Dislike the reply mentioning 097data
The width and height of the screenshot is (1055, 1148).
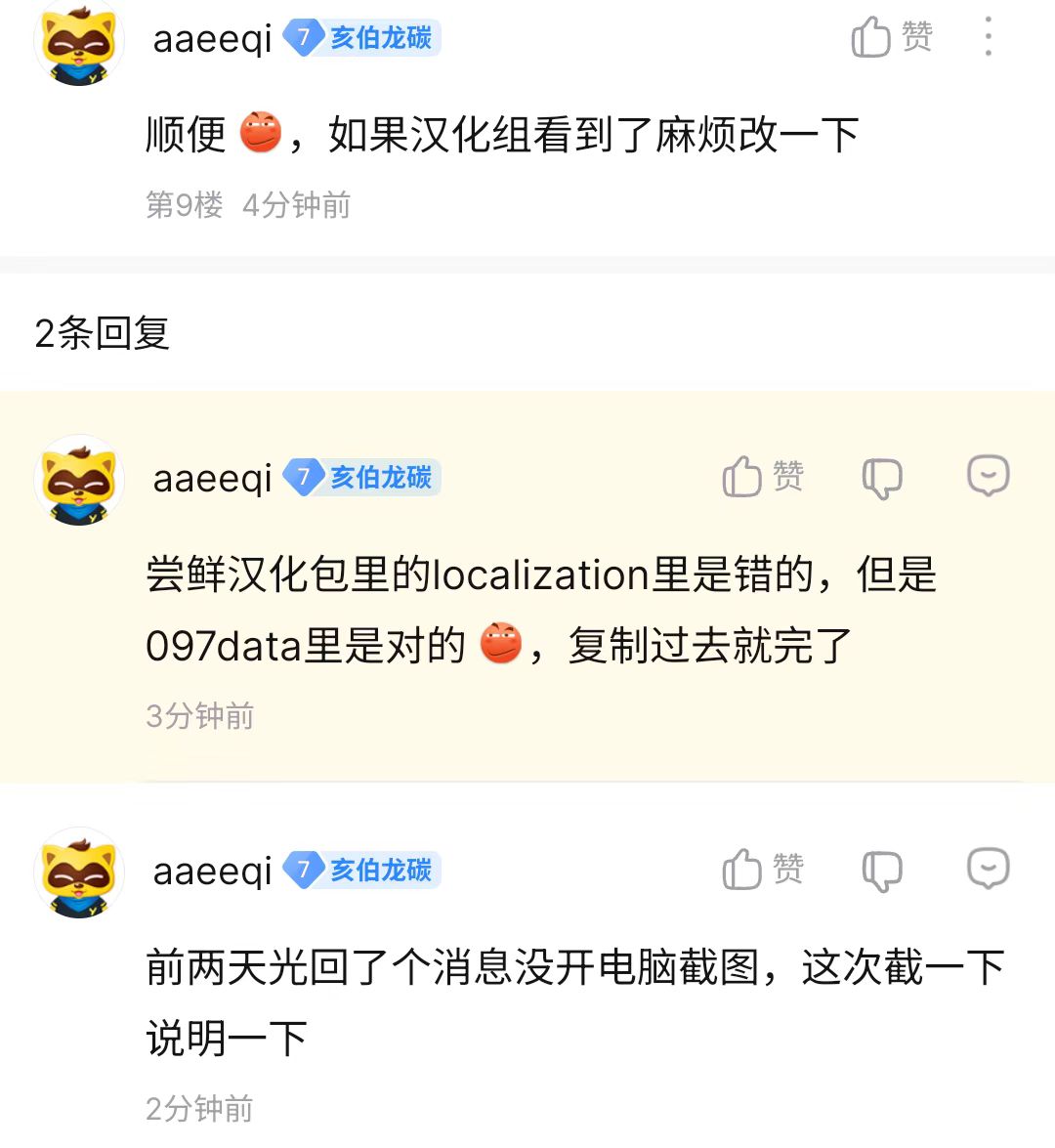[882, 478]
